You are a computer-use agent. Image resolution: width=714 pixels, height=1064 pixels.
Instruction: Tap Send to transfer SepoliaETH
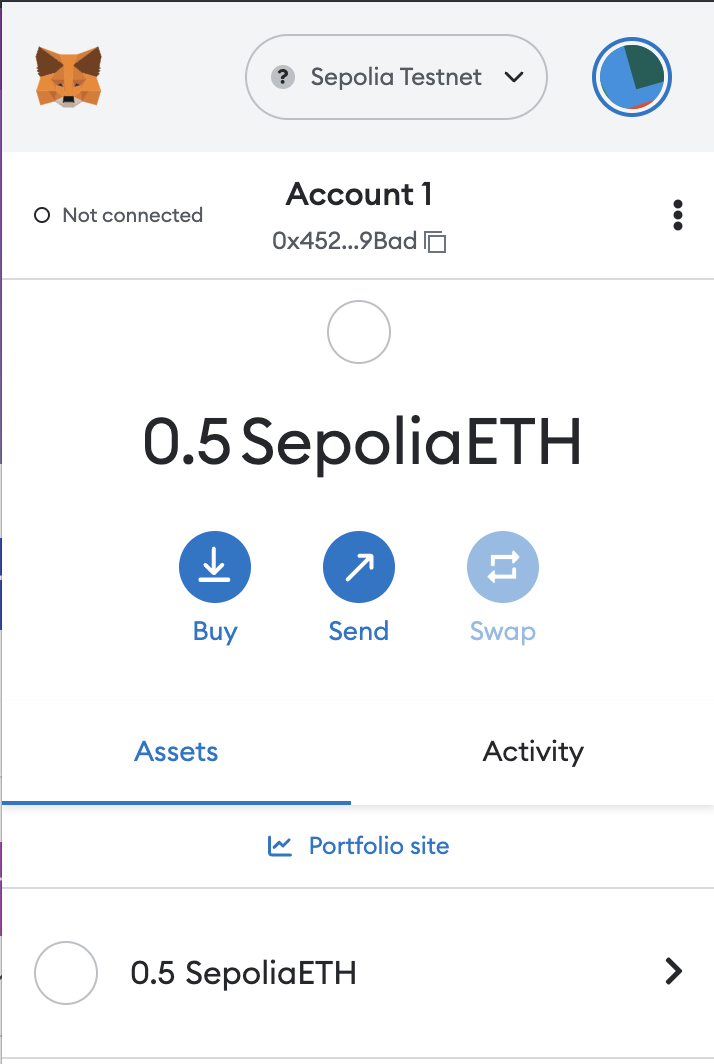coord(358,568)
